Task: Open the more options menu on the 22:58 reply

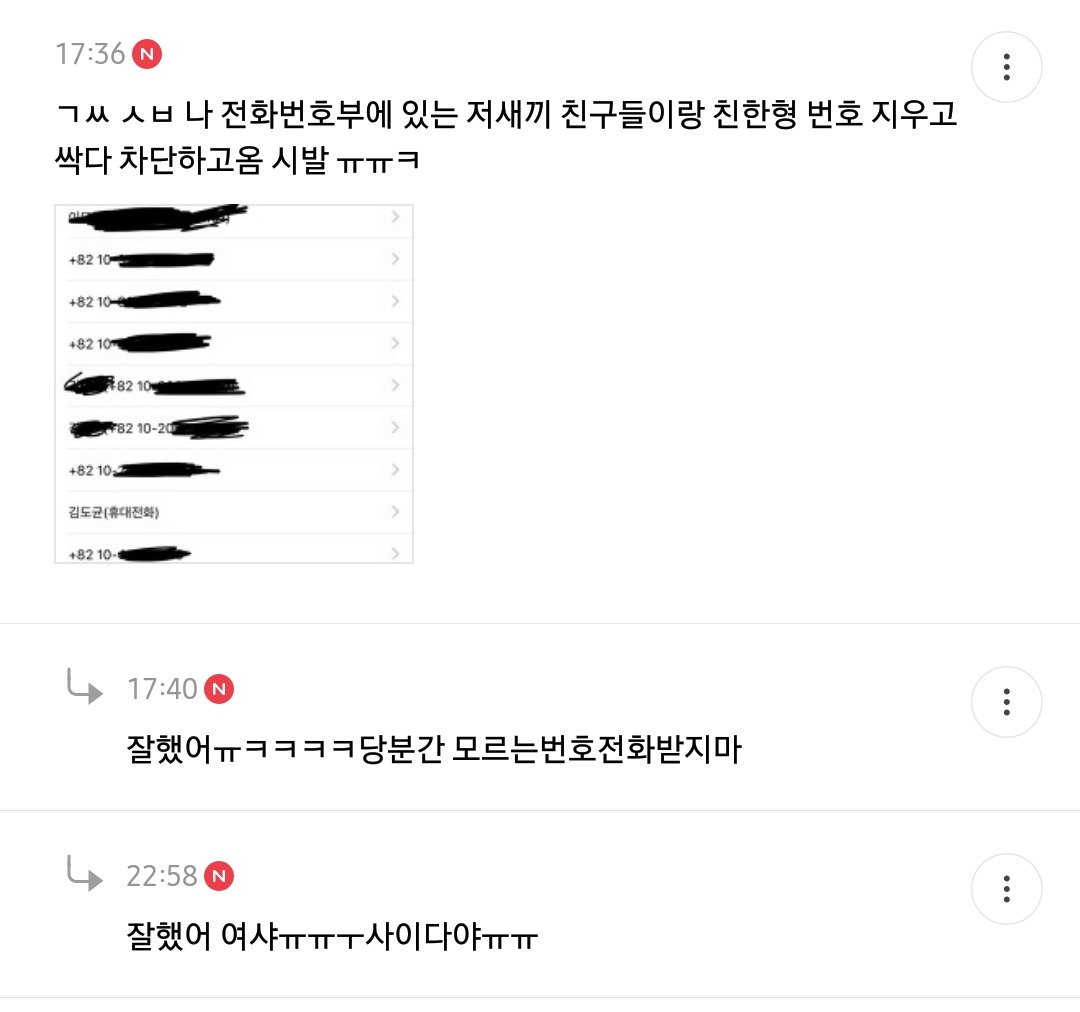Action: (x=1006, y=888)
